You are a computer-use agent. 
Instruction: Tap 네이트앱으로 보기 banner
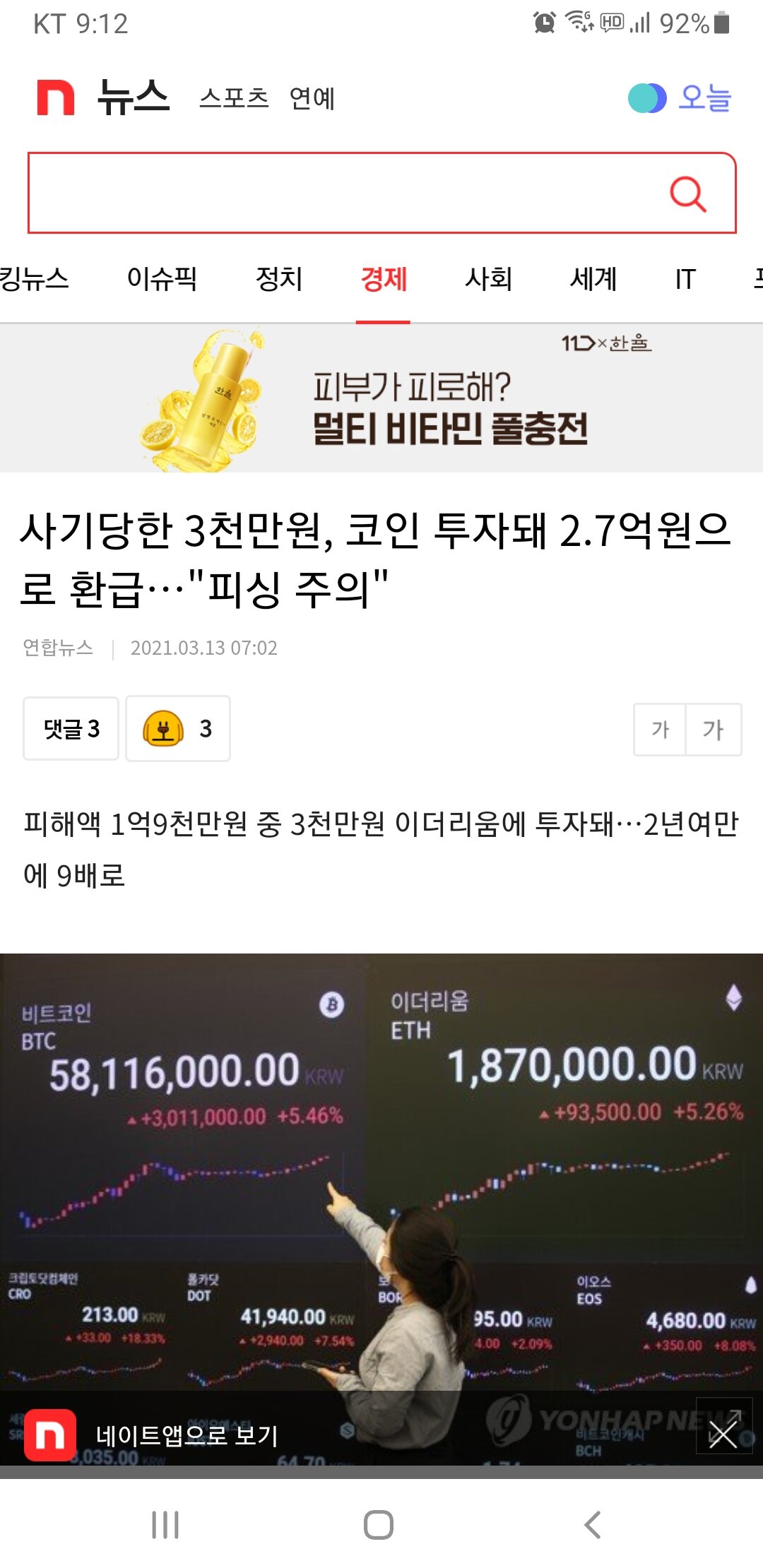click(x=187, y=1435)
